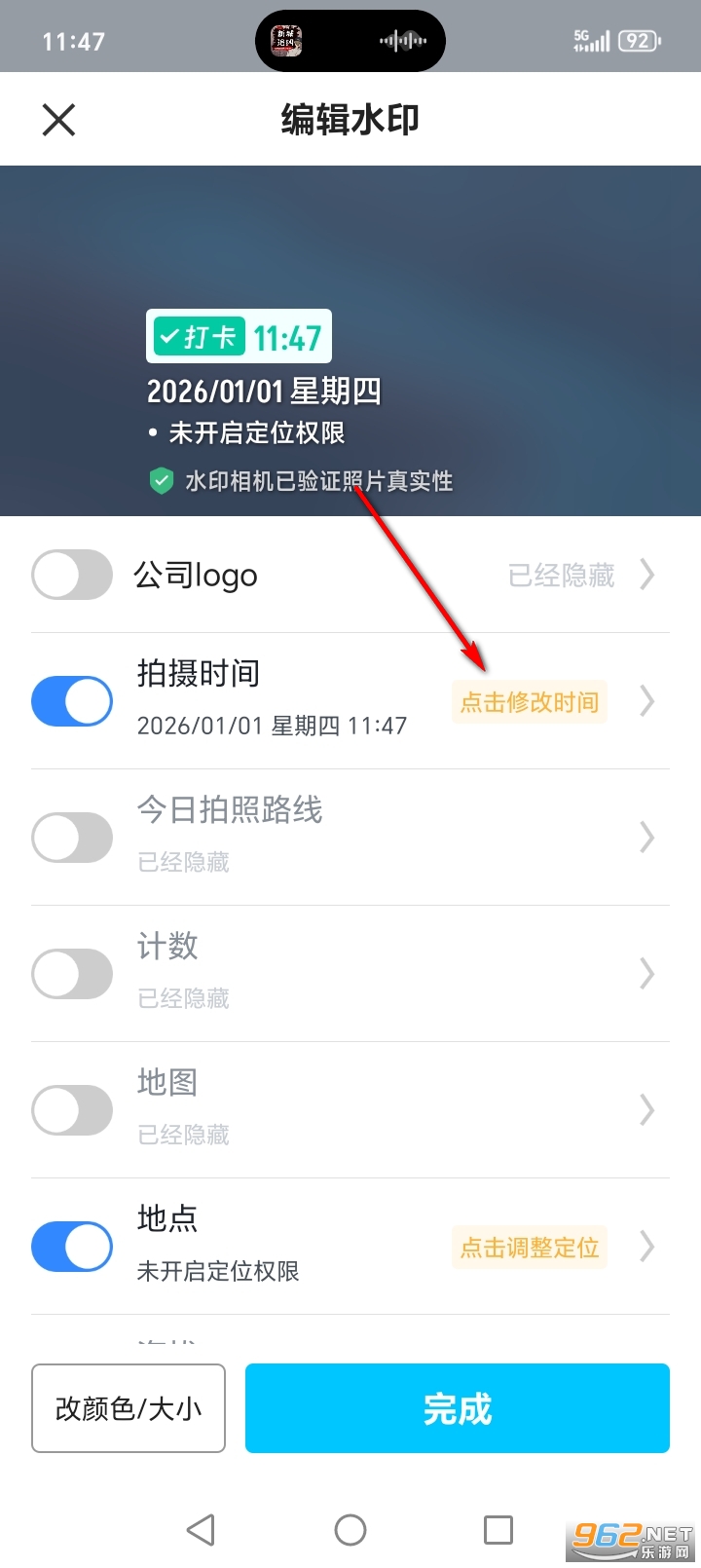Tap 点击调整定位 to adjust location

pos(529,1248)
